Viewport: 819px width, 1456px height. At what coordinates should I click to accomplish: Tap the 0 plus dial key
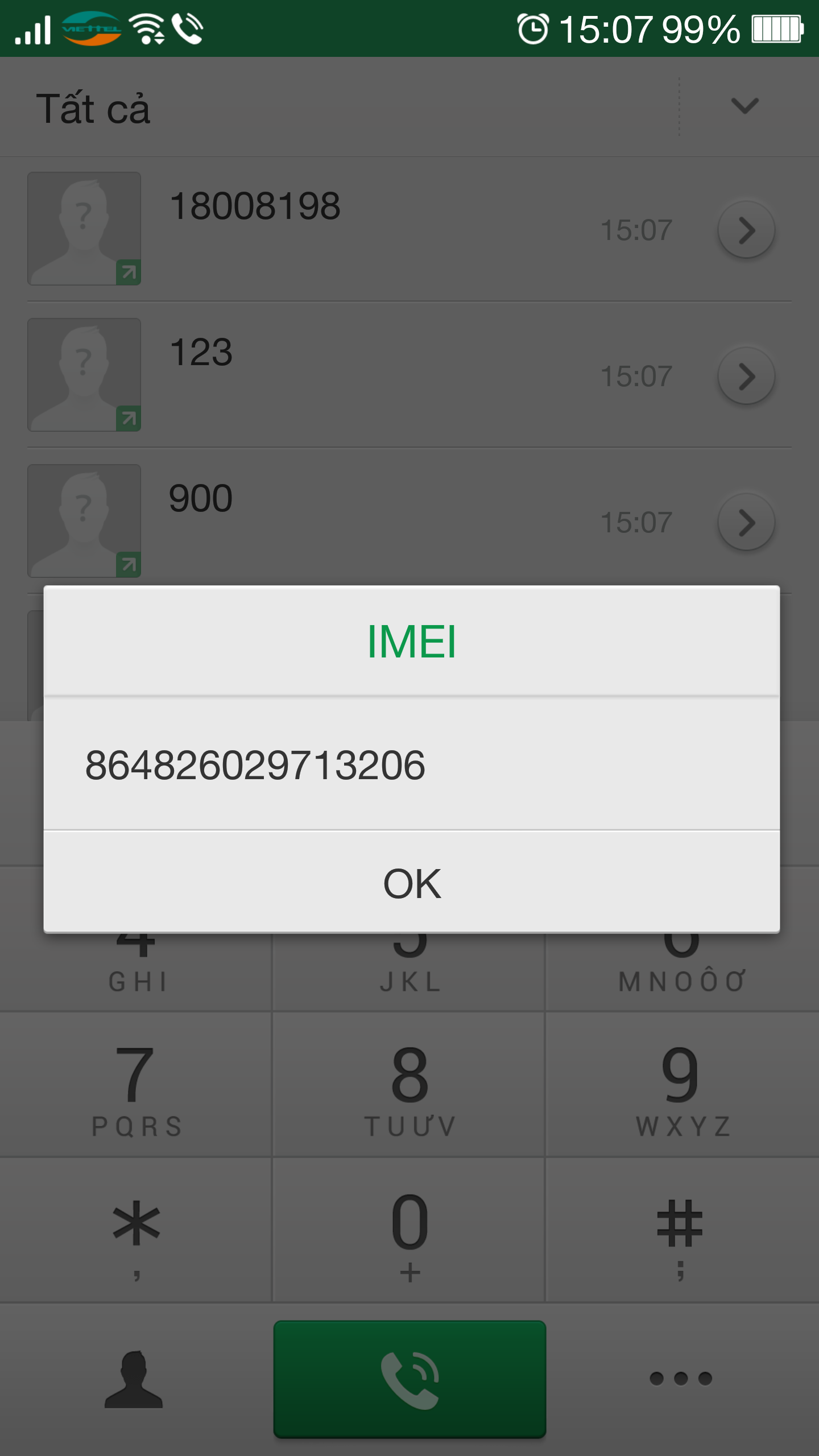[x=409, y=1230]
